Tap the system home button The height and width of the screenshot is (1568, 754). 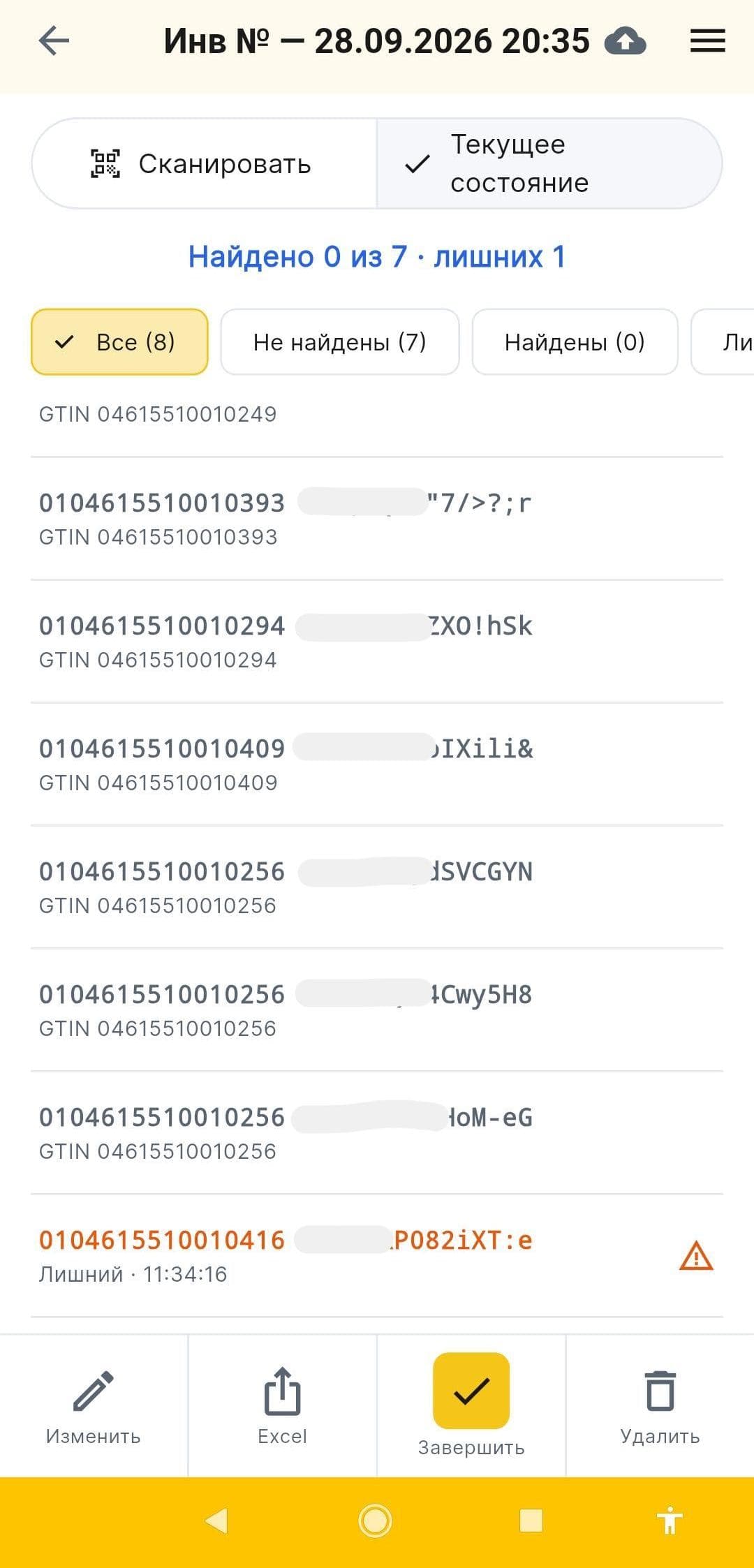click(375, 1521)
